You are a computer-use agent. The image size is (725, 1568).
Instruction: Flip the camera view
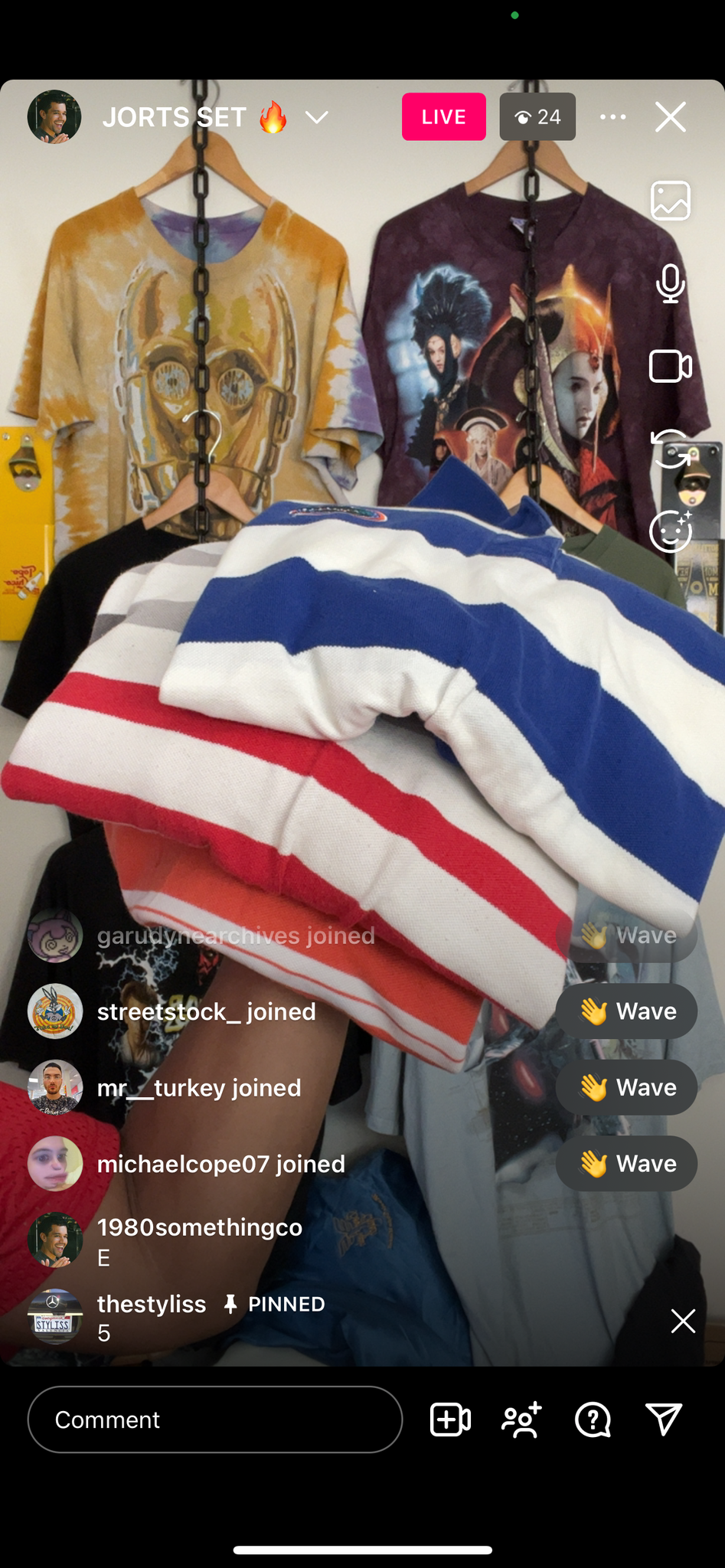[671, 449]
